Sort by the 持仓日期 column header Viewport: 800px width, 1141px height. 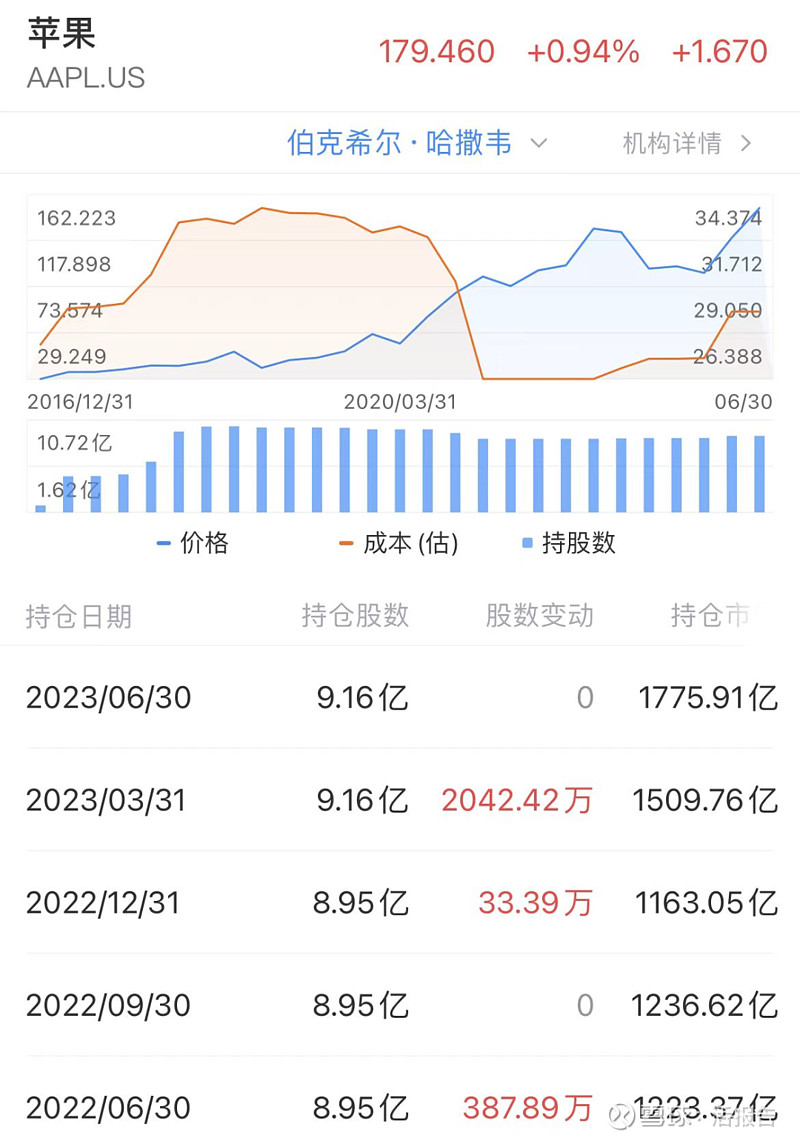pos(80,617)
